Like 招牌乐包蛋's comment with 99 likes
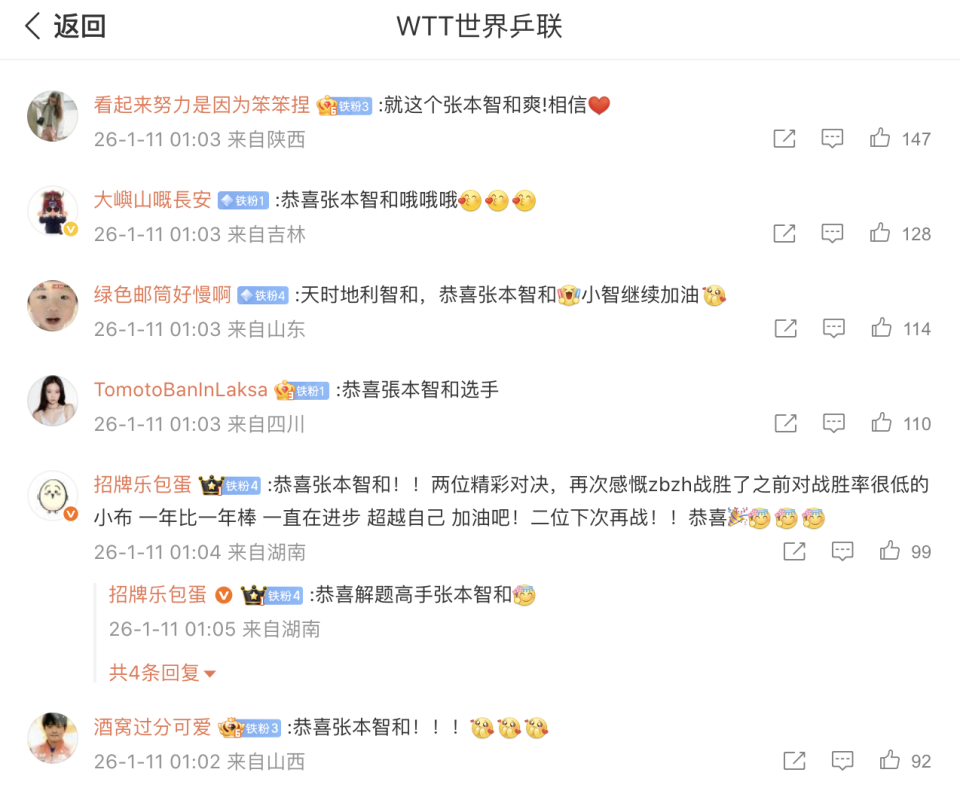Image resolution: width=960 pixels, height=800 pixels. click(889, 552)
